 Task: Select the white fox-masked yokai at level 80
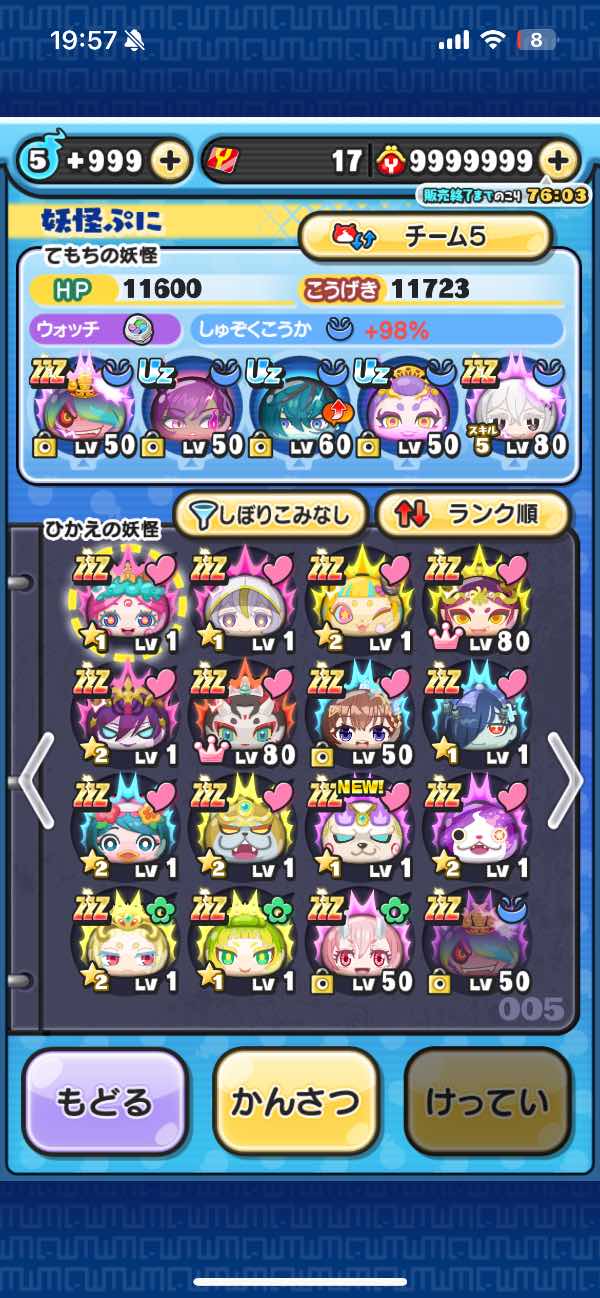coord(240,712)
